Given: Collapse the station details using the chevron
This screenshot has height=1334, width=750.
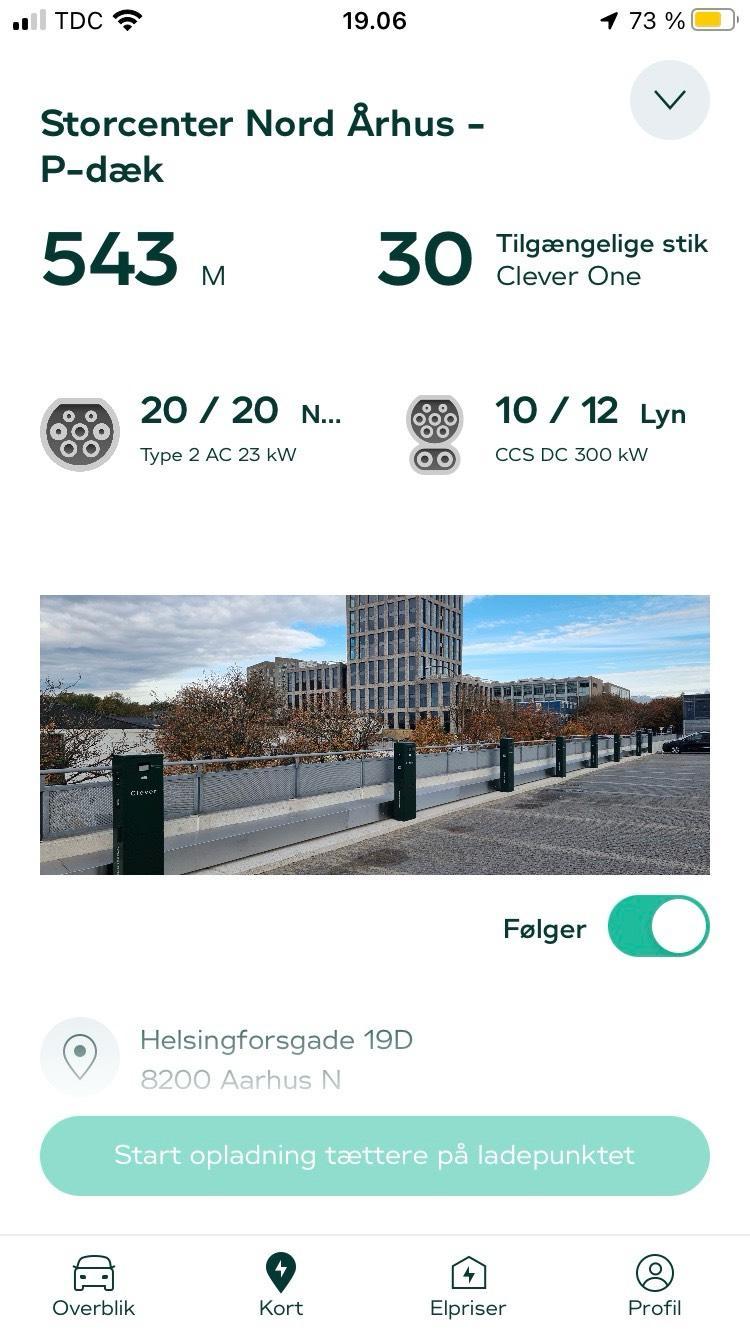Looking at the screenshot, I should (669, 100).
